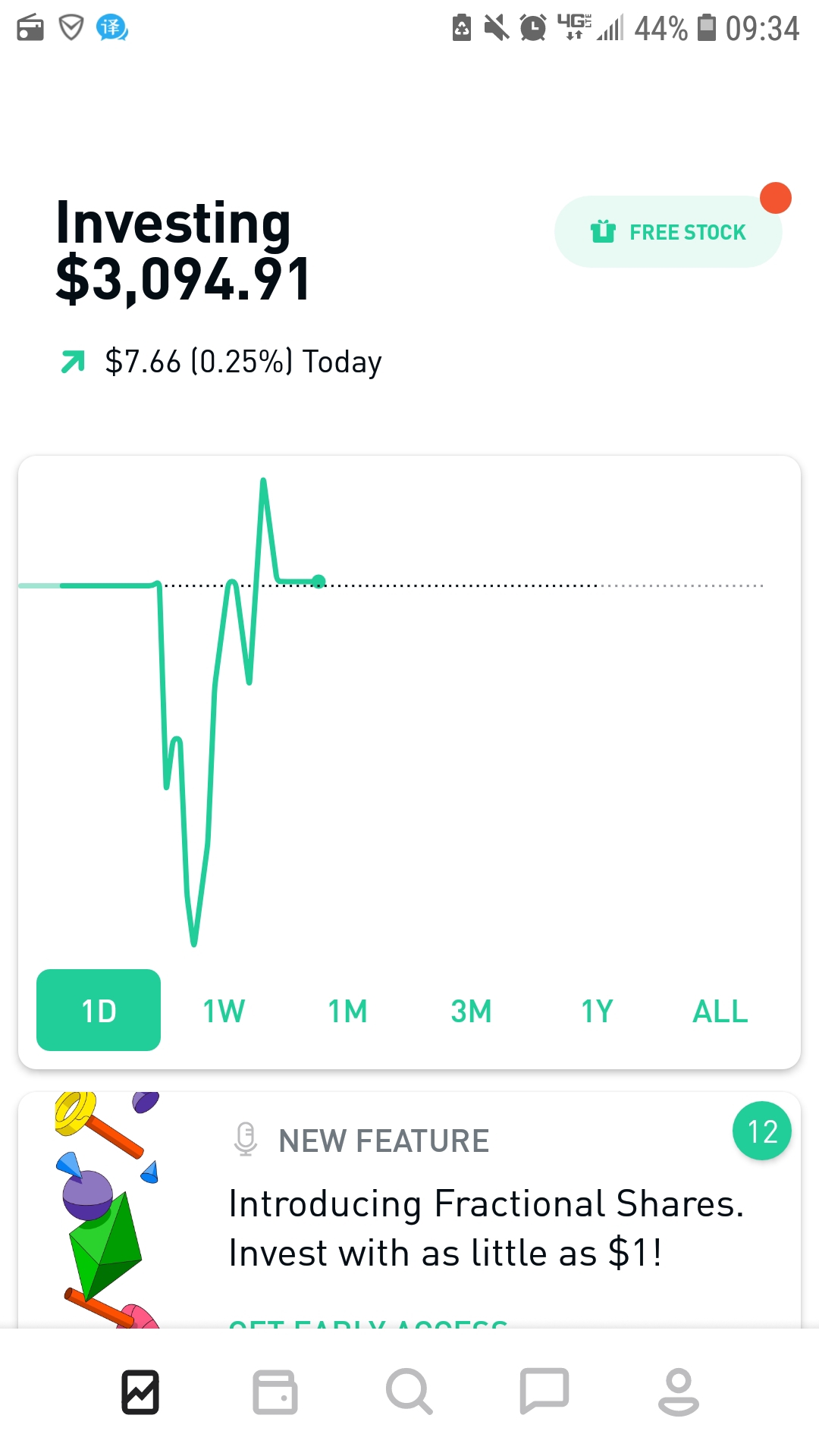
Task: Open the portfolio chart tab
Action: [x=140, y=1392]
